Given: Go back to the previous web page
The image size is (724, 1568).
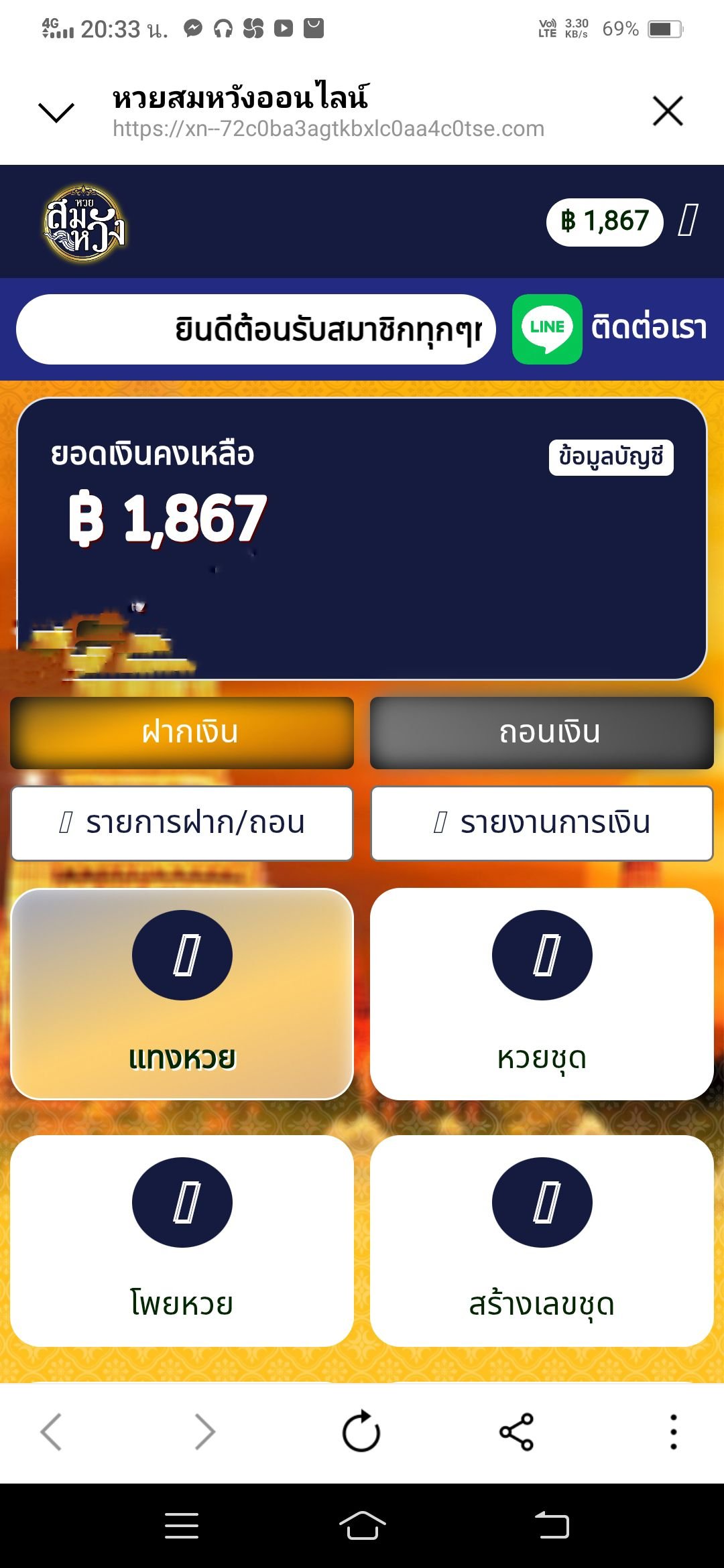Looking at the screenshot, I should (52, 1432).
